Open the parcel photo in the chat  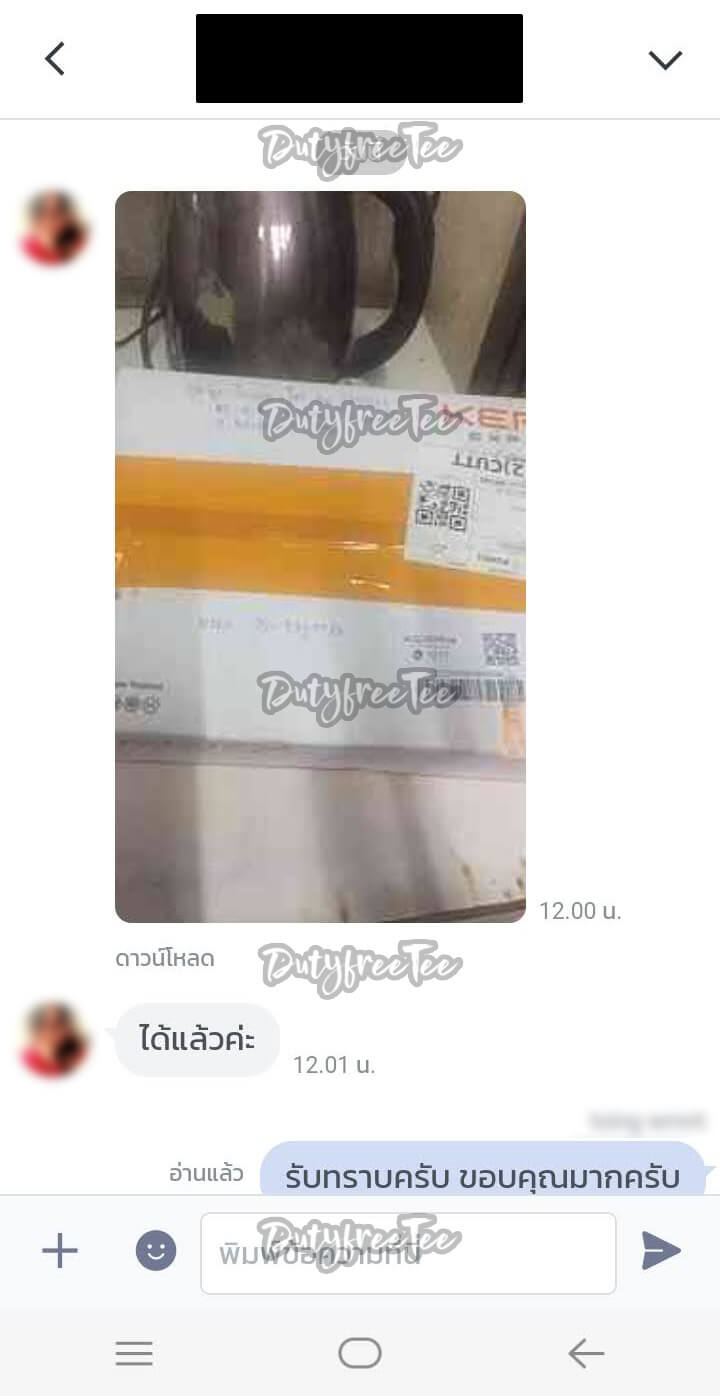(x=320, y=556)
